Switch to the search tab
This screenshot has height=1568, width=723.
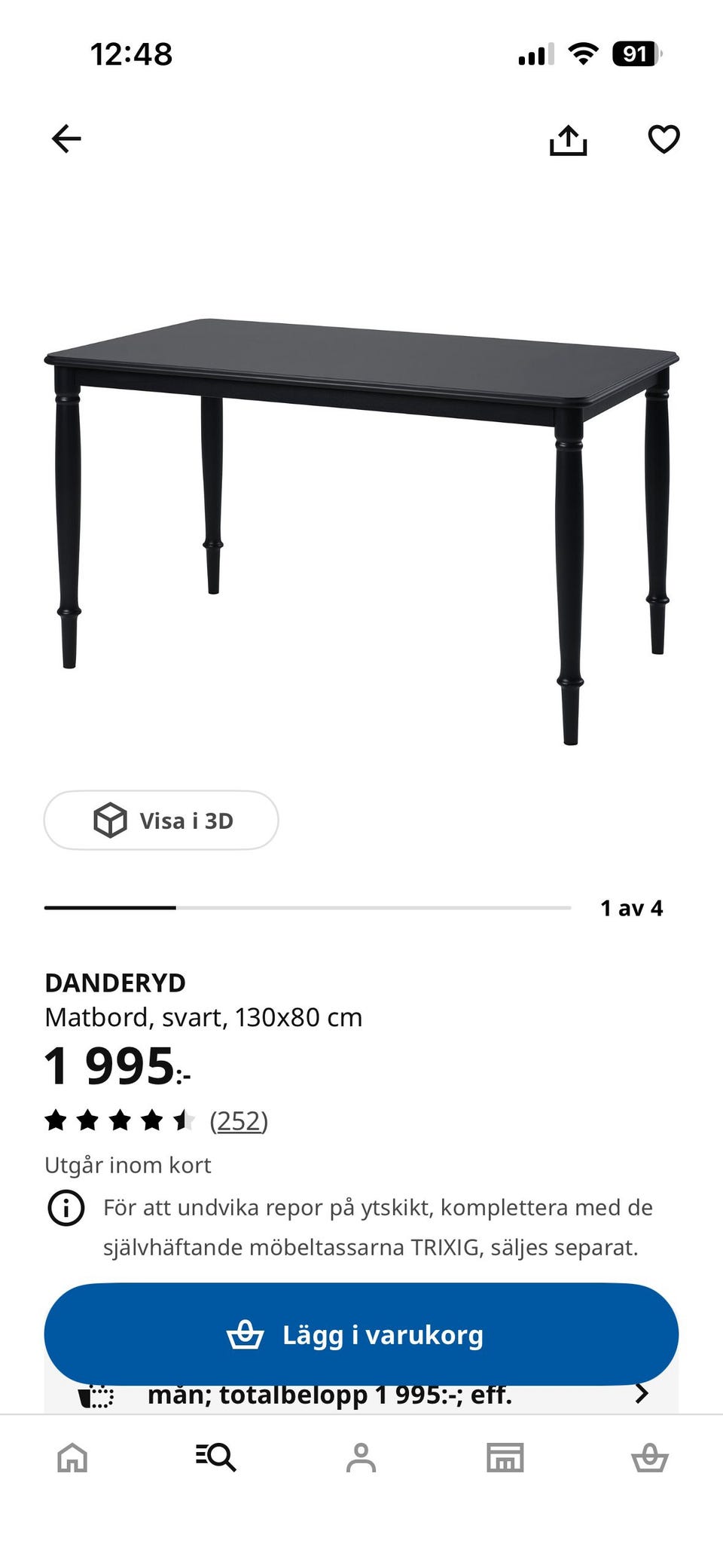click(216, 1457)
